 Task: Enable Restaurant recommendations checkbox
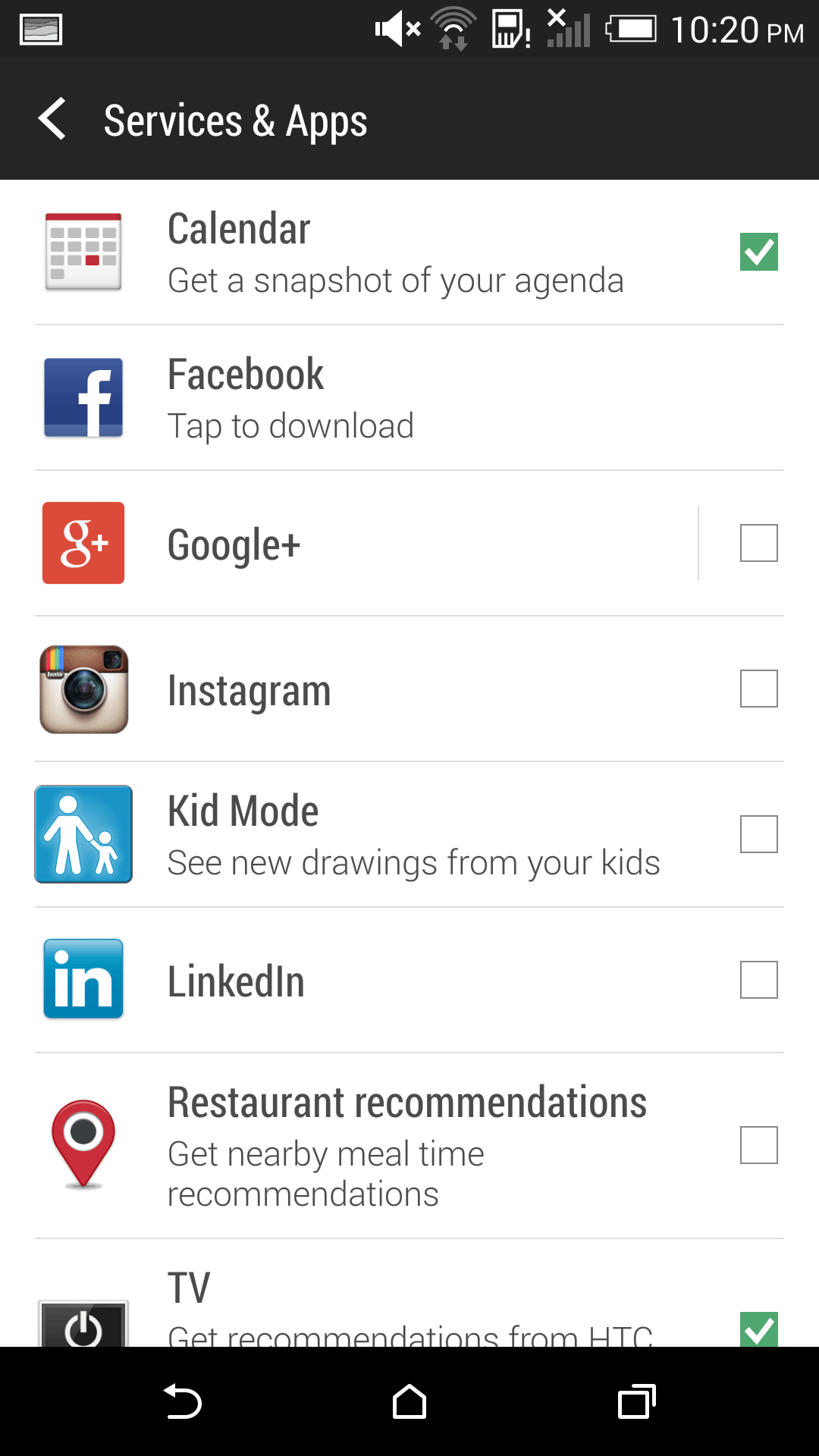pyautogui.click(x=758, y=1145)
